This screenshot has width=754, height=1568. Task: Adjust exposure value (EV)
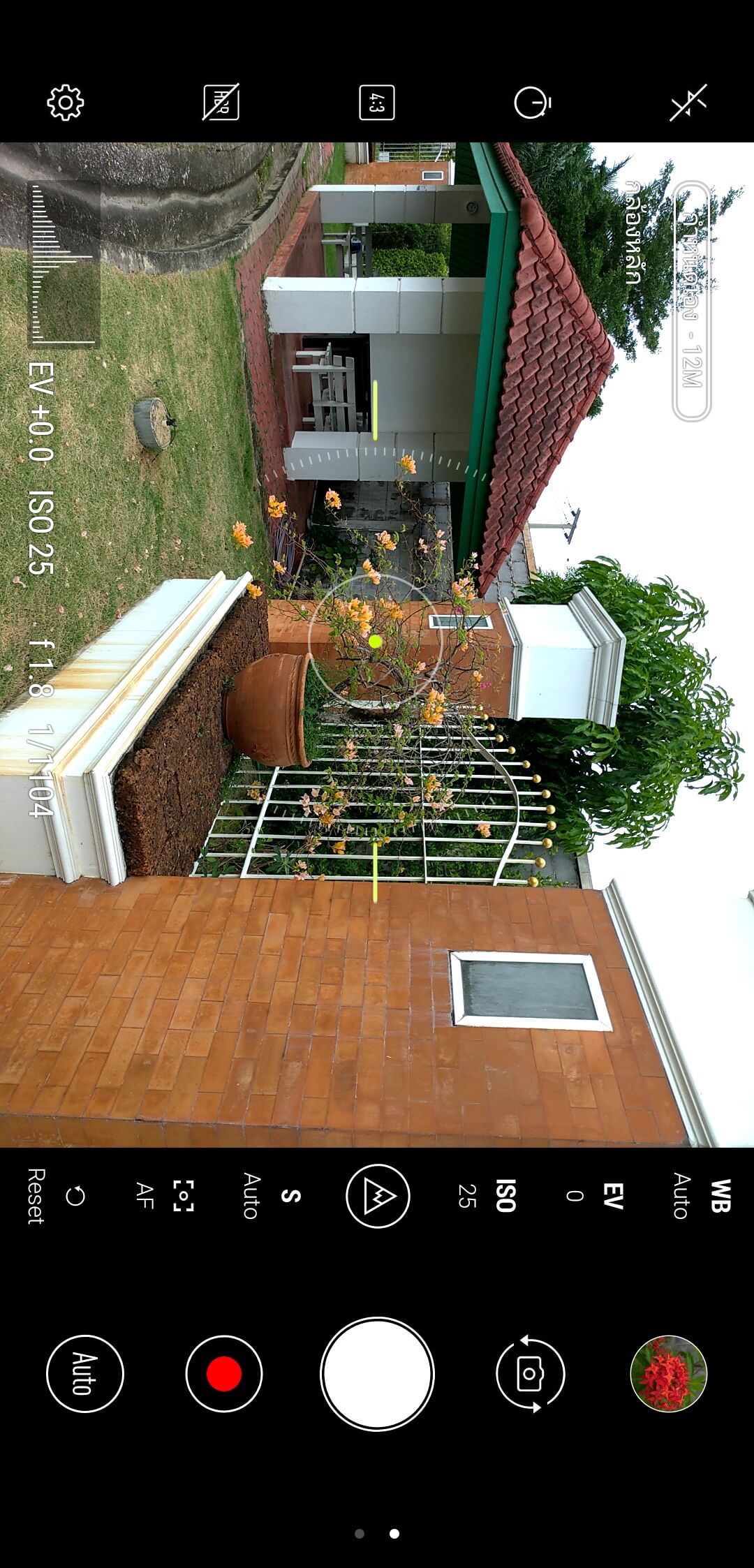pyautogui.click(x=593, y=1196)
